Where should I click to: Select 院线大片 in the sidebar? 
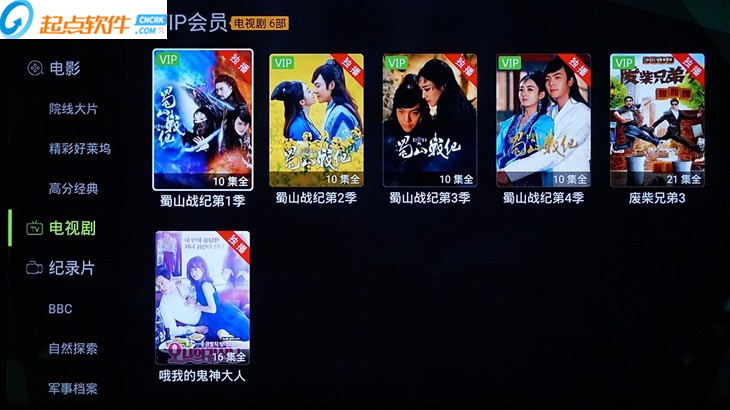pyautogui.click(x=73, y=108)
